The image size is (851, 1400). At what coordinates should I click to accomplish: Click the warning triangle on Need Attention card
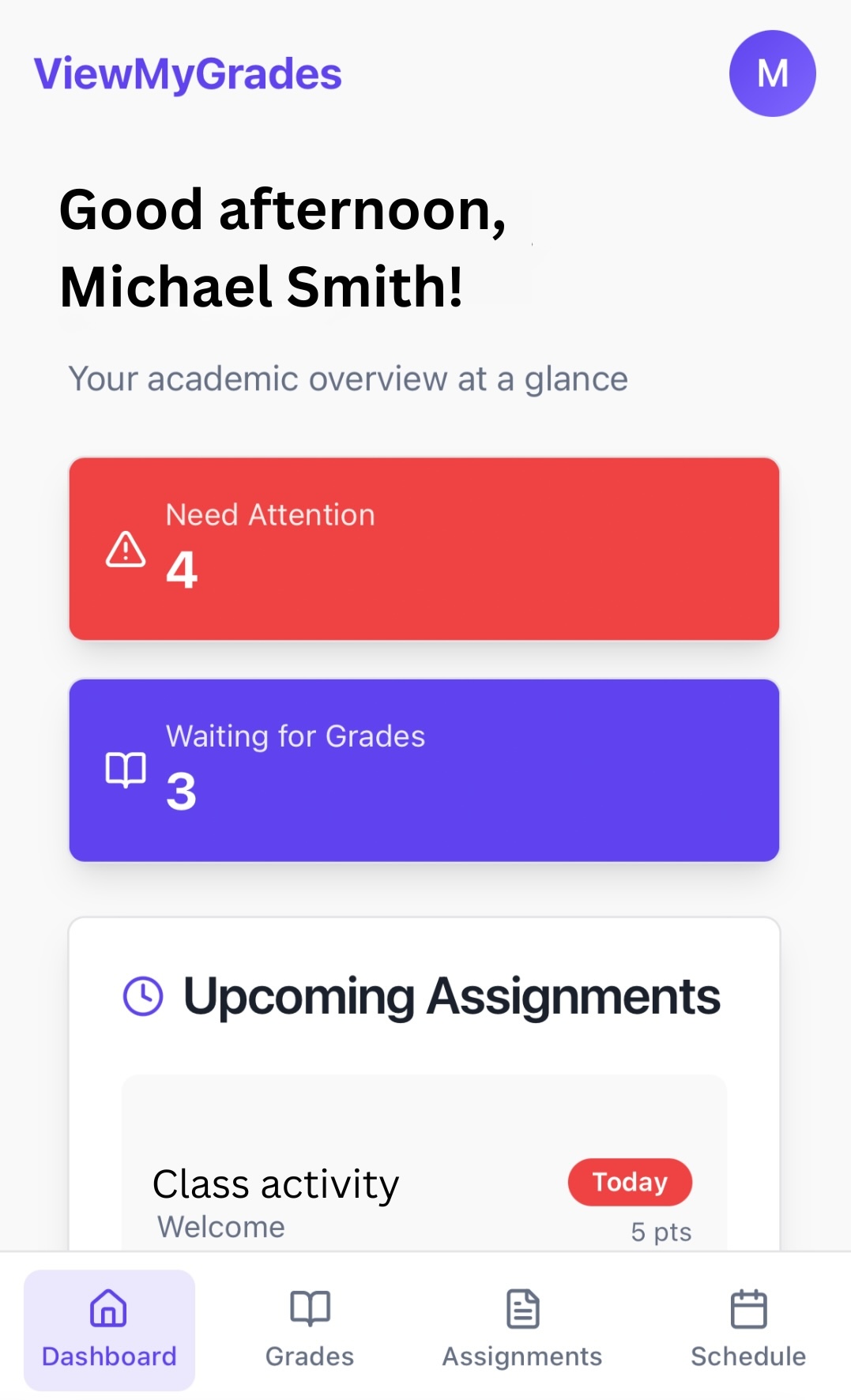pyautogui.click(x=127, y=551)
